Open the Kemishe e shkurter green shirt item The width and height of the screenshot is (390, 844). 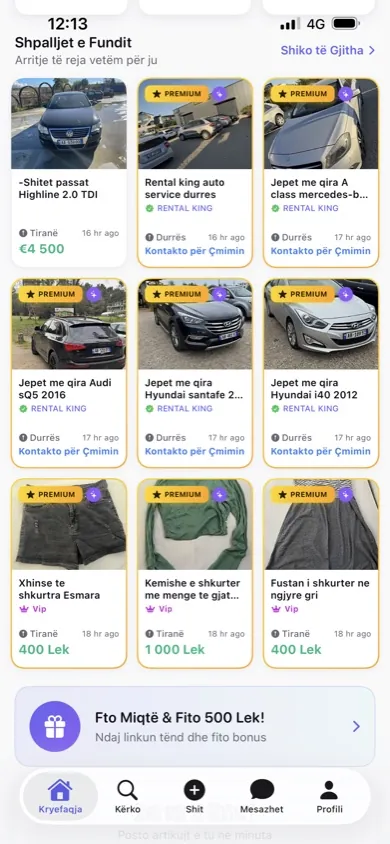tap(195, 573)
